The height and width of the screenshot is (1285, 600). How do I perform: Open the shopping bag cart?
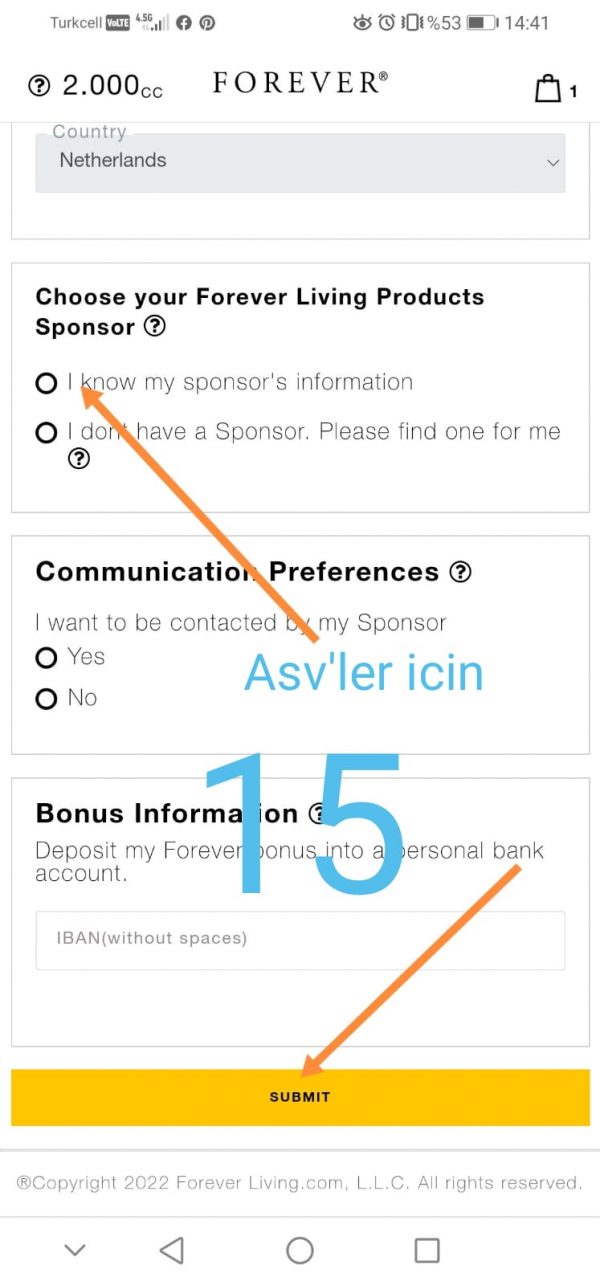click(548, 88)
